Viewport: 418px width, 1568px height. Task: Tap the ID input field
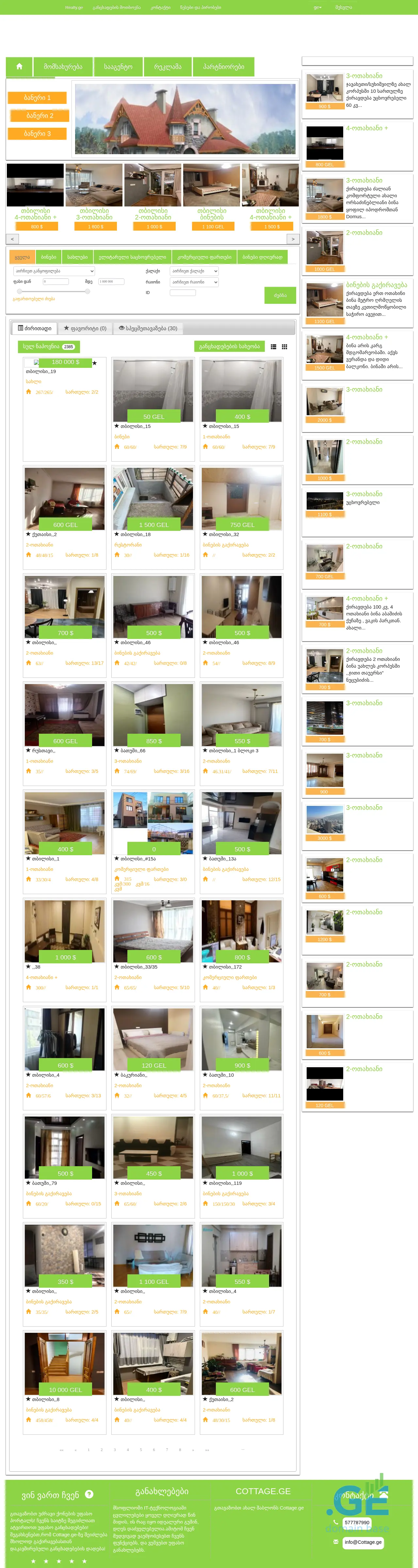(183, 293)
